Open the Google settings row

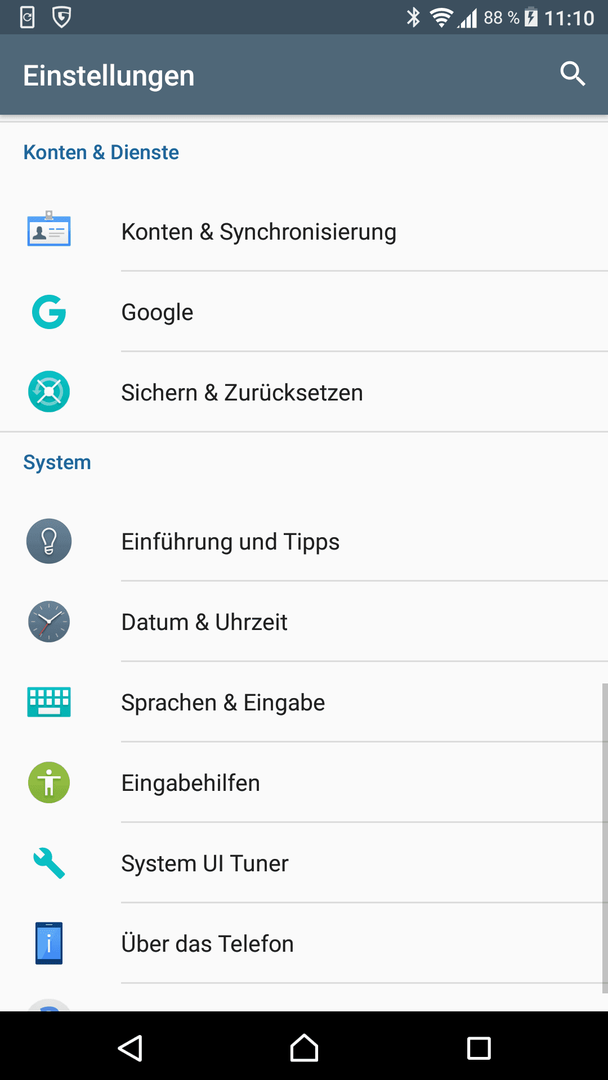coord(304,312)
